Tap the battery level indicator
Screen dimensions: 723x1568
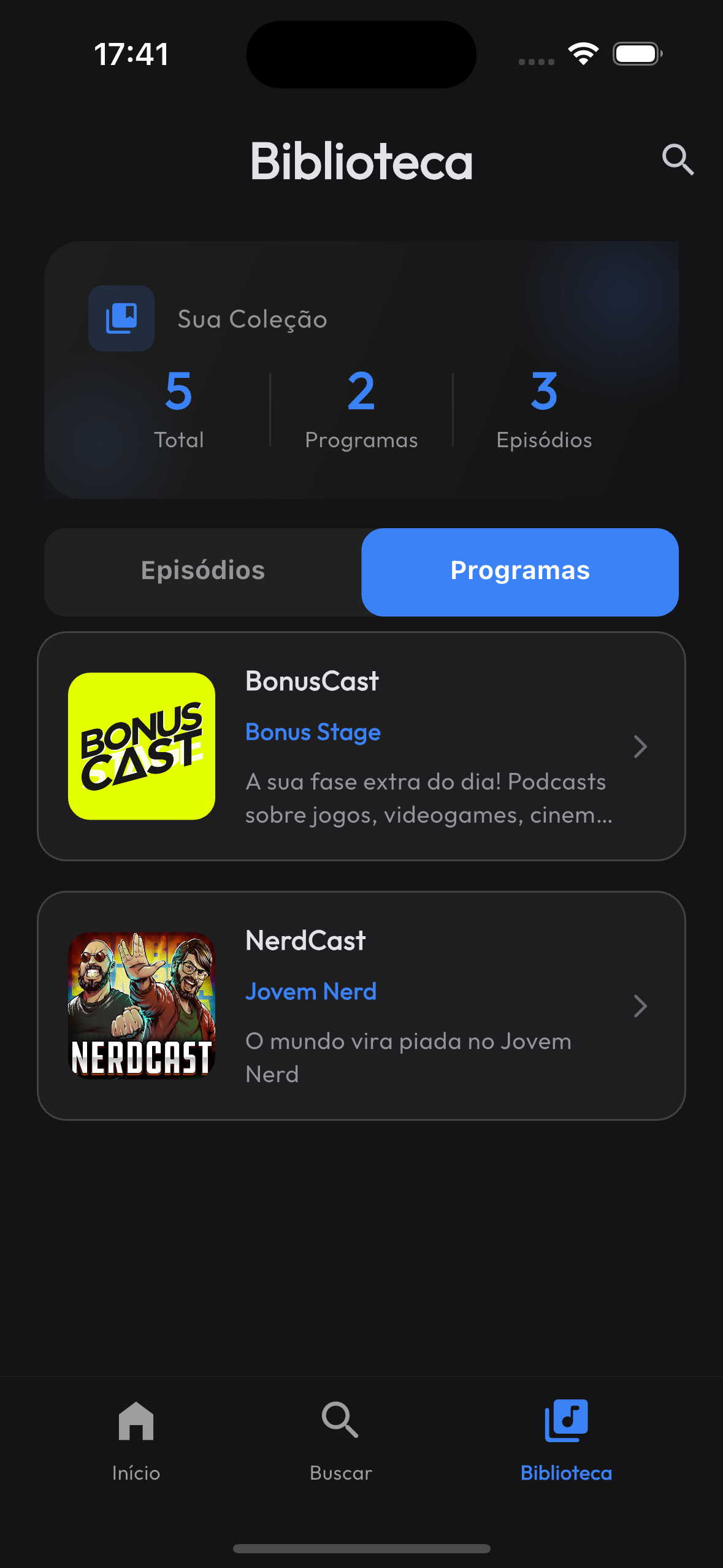click(x=637, y=54)
